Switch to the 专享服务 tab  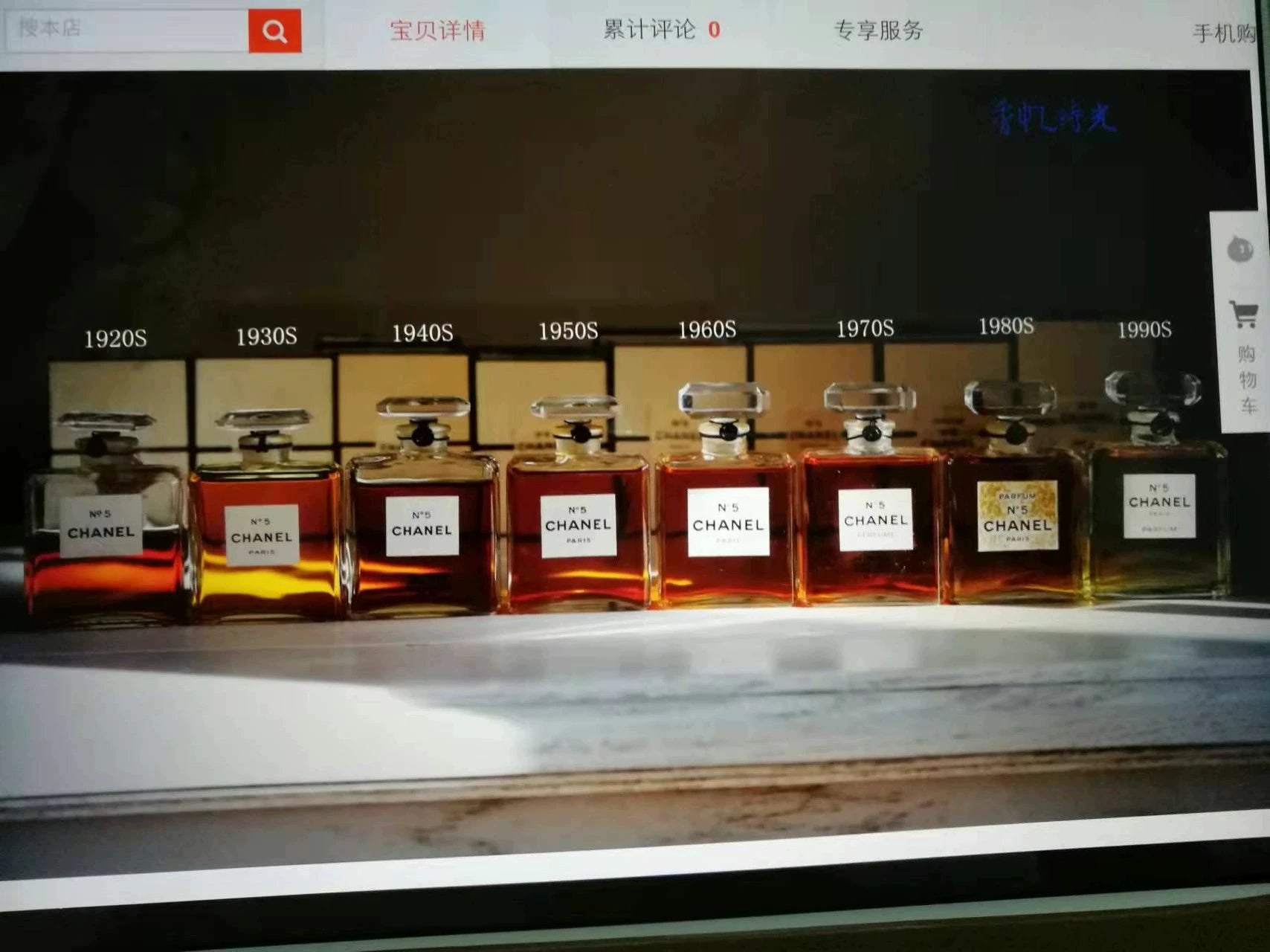[878, 30]
